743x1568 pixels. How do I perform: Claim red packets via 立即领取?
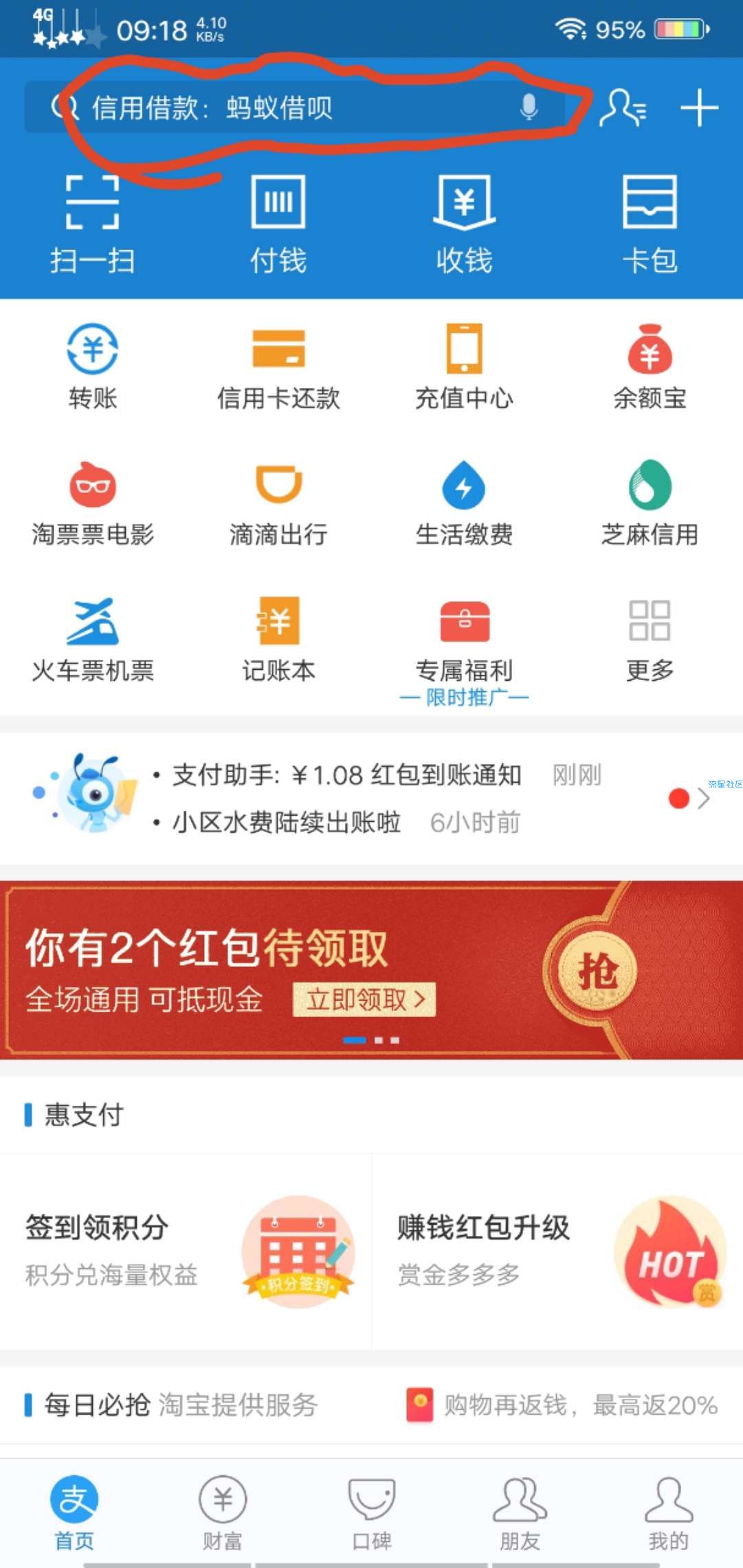pyautogui.click(x=364, y=999)
